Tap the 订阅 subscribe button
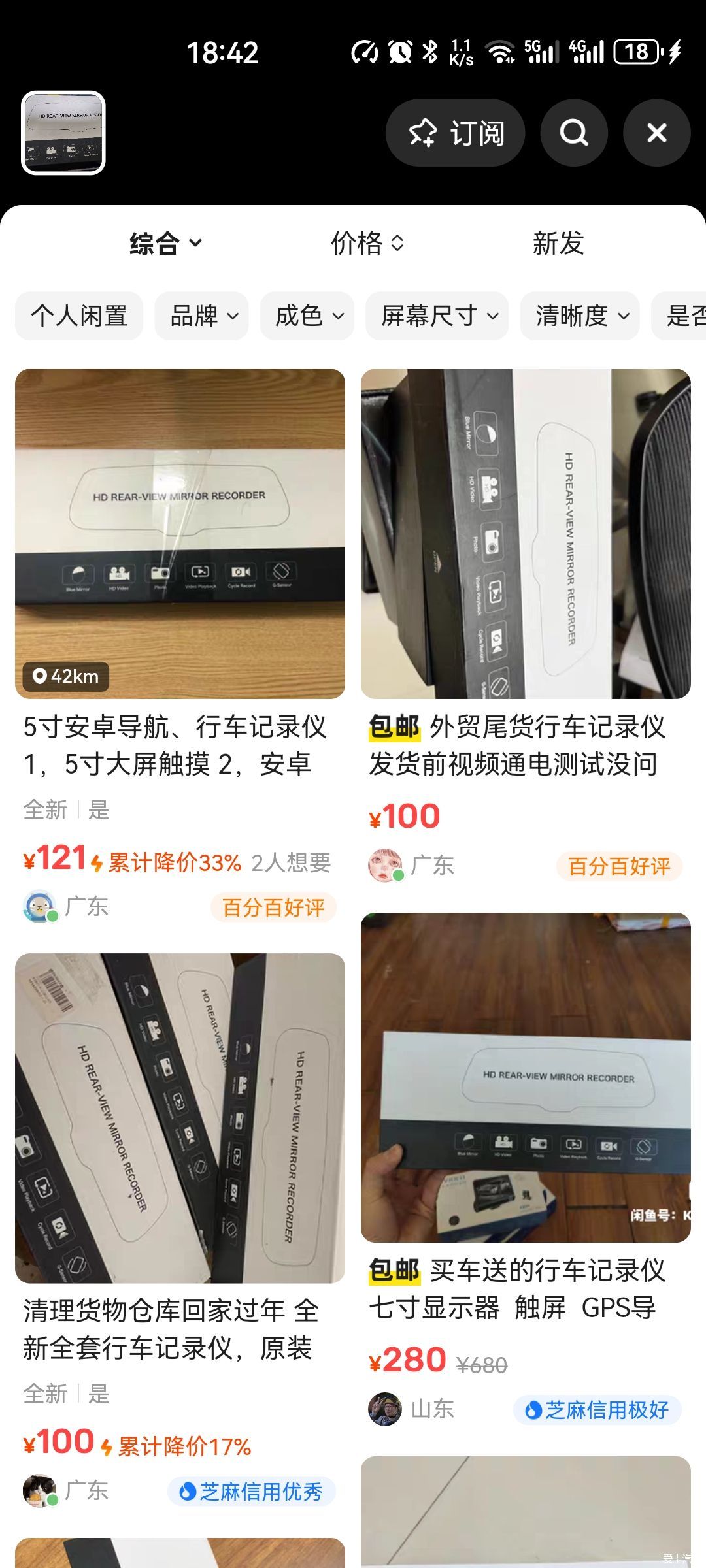Screen dimensions: 706x1568 pyautogui.click(x=455, y=133)
